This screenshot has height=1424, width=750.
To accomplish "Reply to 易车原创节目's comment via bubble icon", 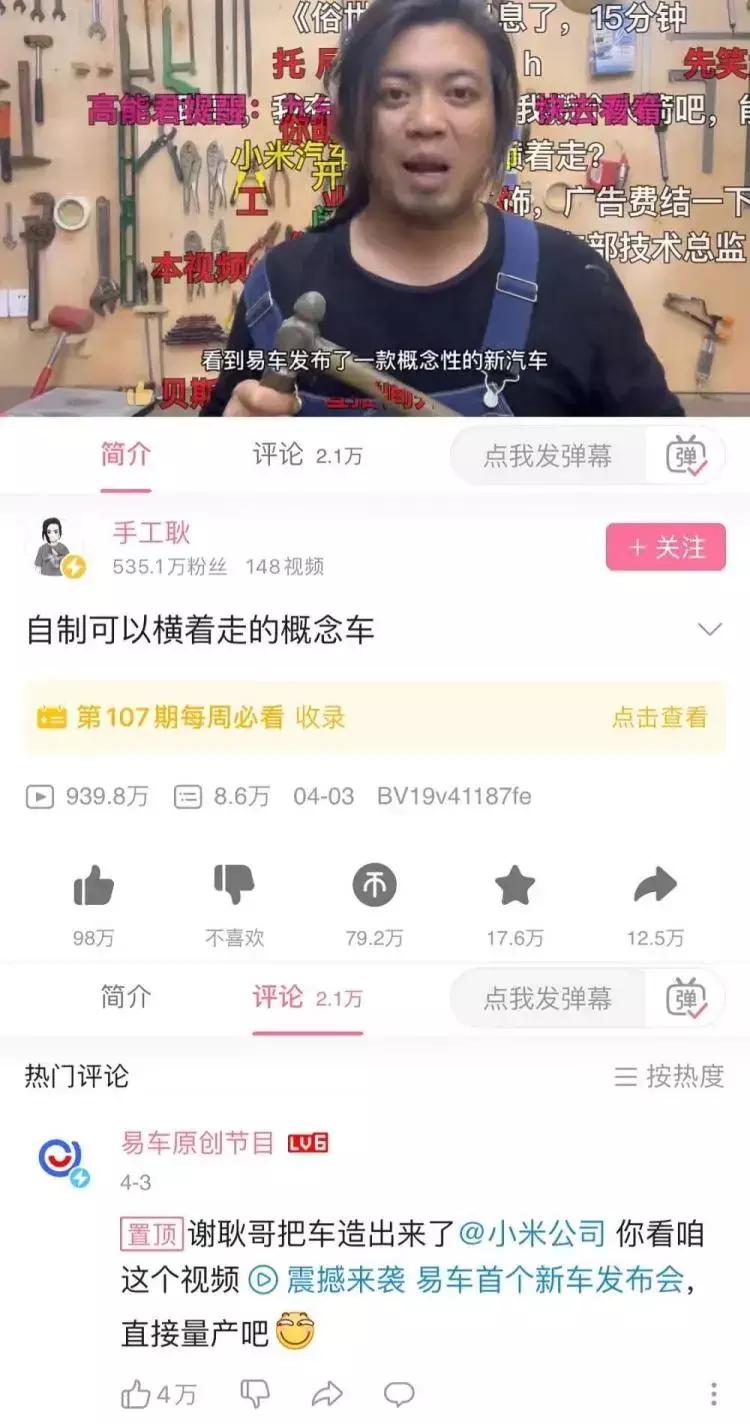I will (399, 1393).
